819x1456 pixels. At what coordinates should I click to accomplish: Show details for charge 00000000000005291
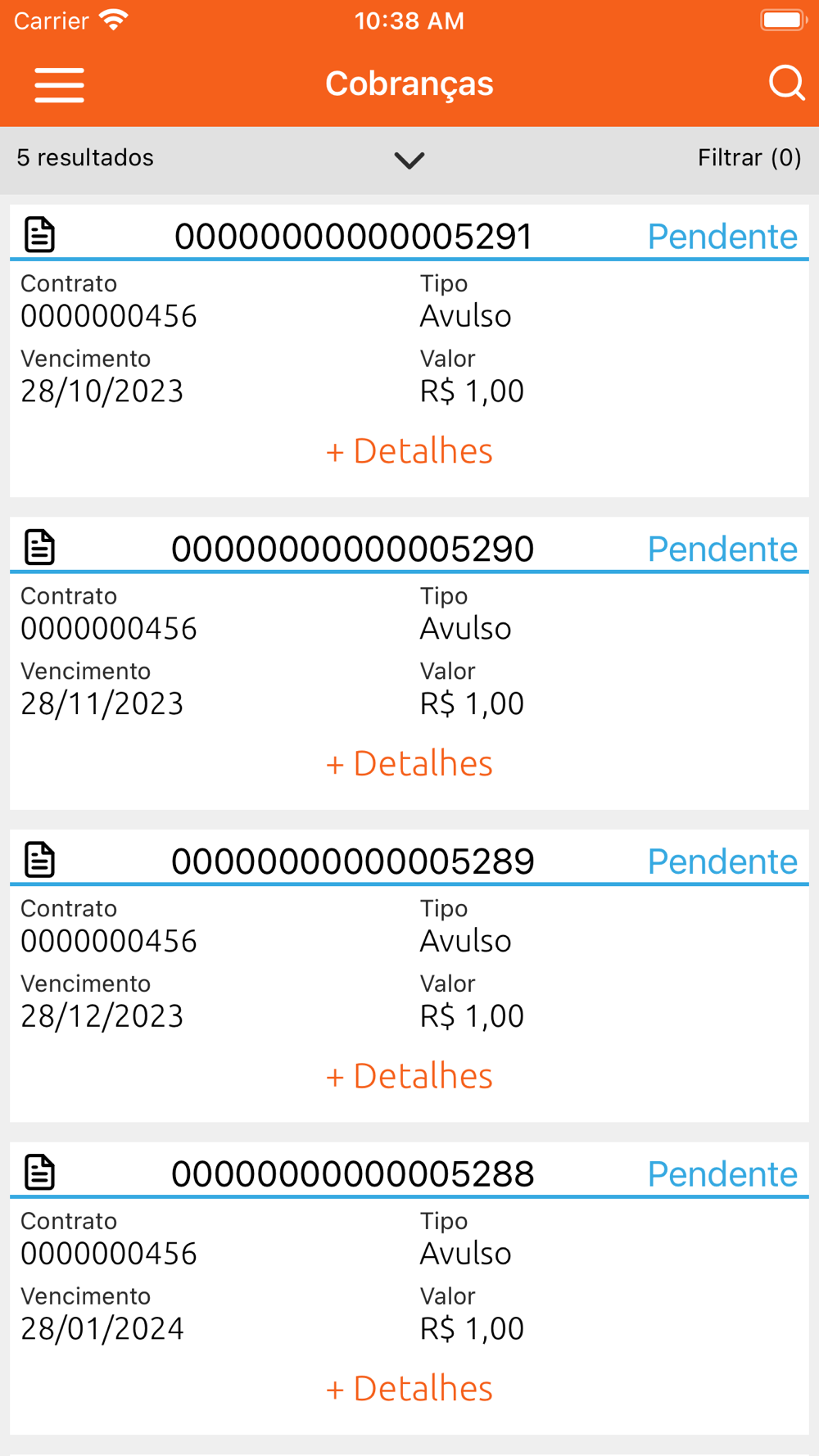pyautogui.click(x=409, y=451)
